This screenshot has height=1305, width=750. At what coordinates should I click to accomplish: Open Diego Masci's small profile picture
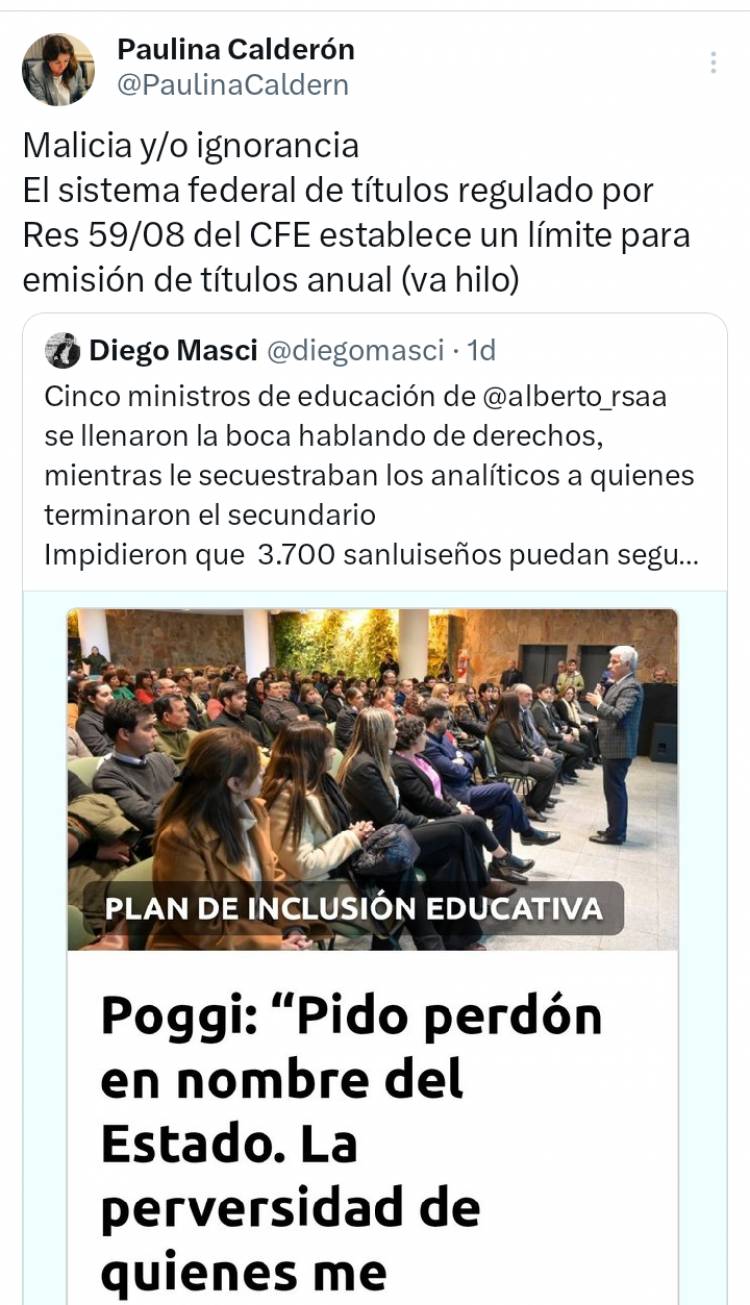tap(62, 350)
